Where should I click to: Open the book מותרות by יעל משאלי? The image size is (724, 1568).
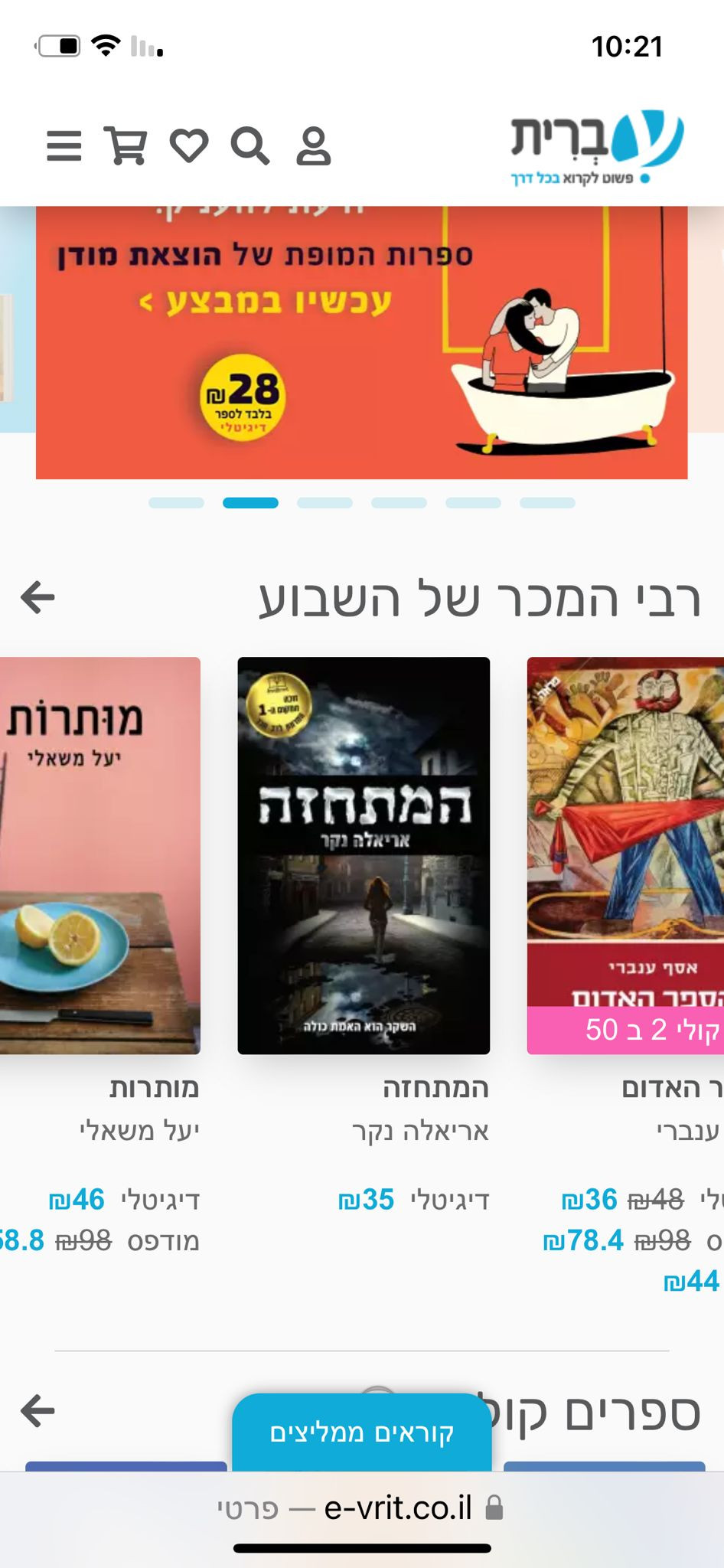(99, 855)
